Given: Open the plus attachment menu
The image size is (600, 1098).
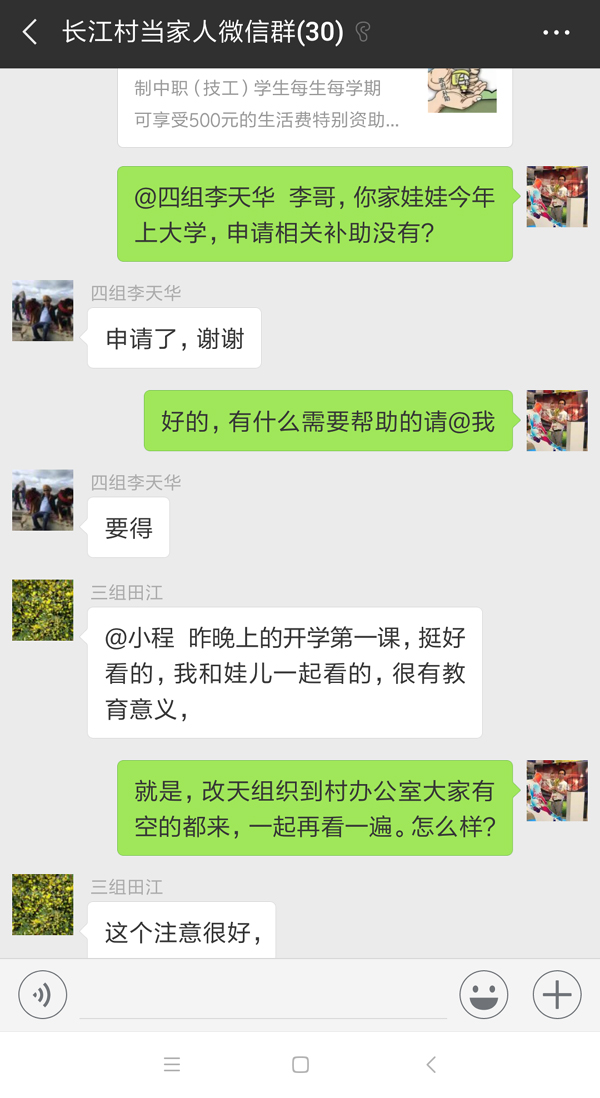Looking at the screenshot, I should point(557,994).
